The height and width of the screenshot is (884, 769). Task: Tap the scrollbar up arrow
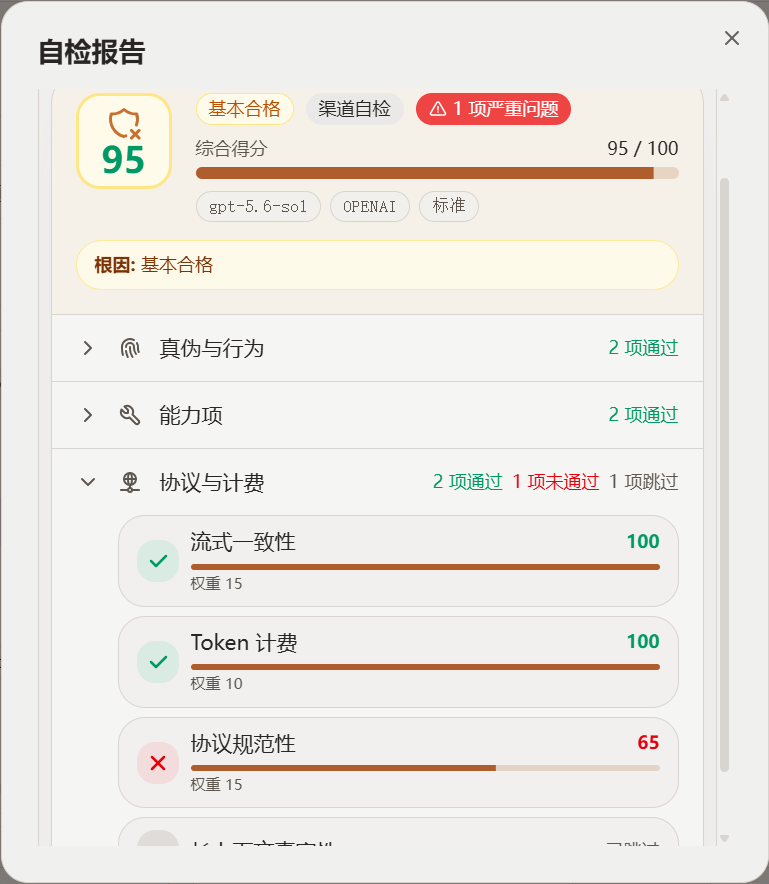[x=724, y=98]
